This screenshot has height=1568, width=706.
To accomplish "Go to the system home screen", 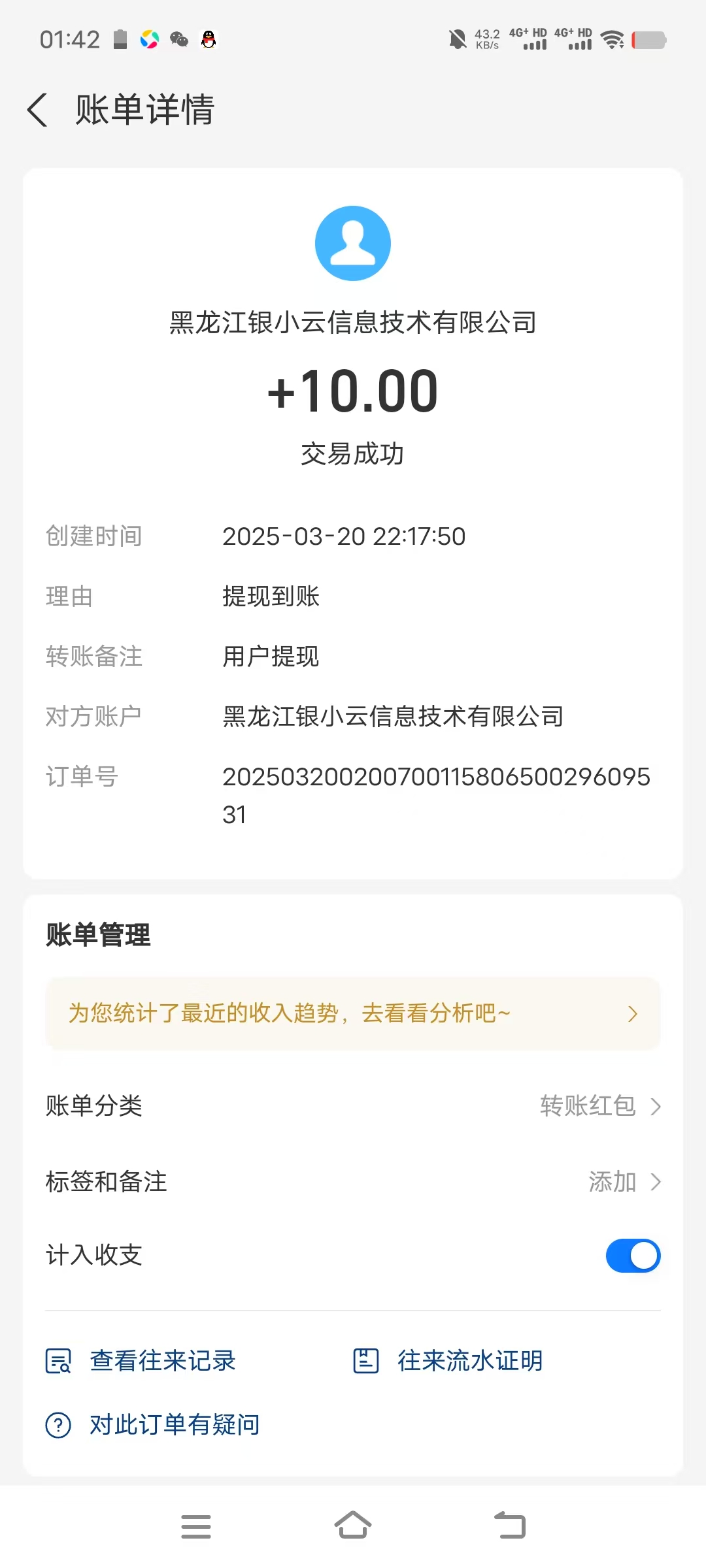I will pyautogui.click(x=353, y=1526).
